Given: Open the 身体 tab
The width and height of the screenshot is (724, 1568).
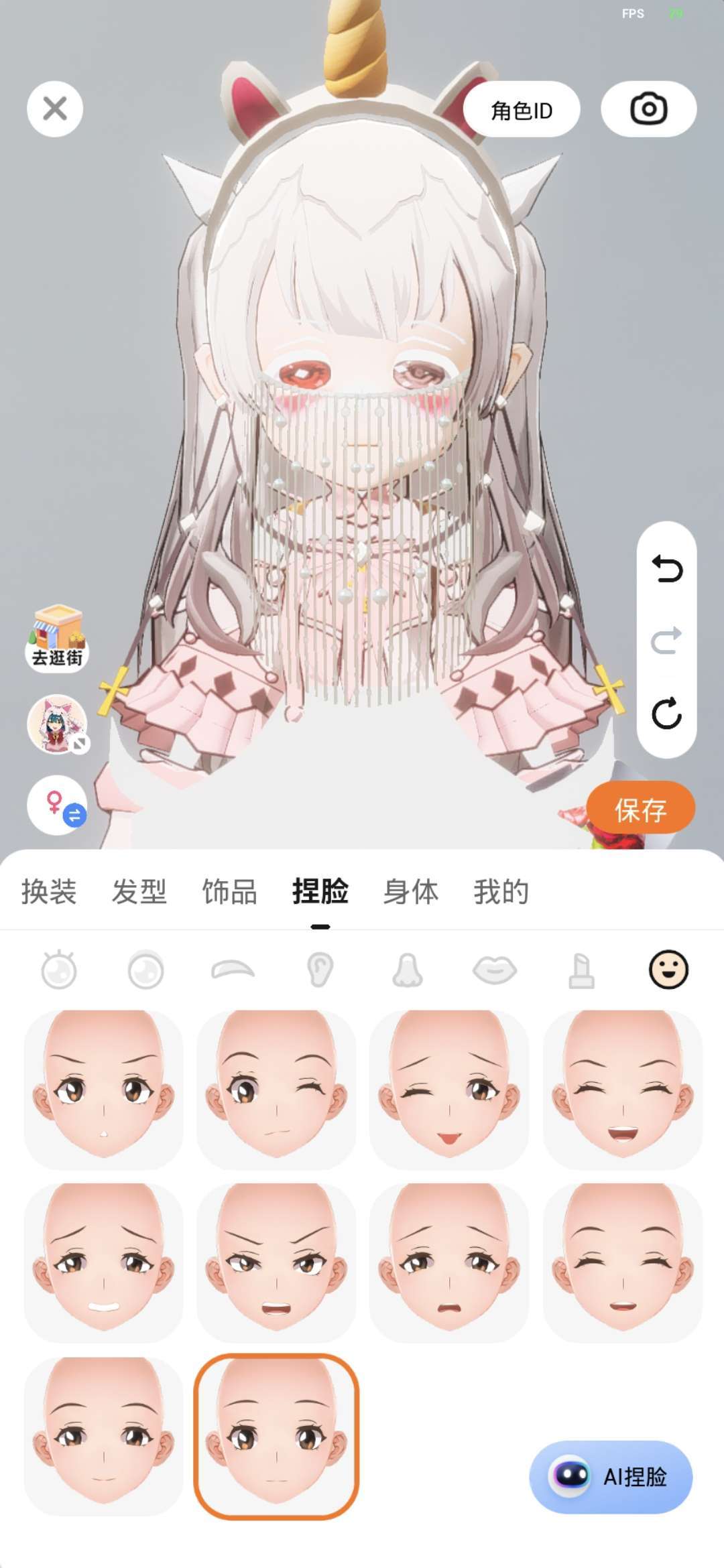Looking at the screenshot, I should tap(411, 892).
